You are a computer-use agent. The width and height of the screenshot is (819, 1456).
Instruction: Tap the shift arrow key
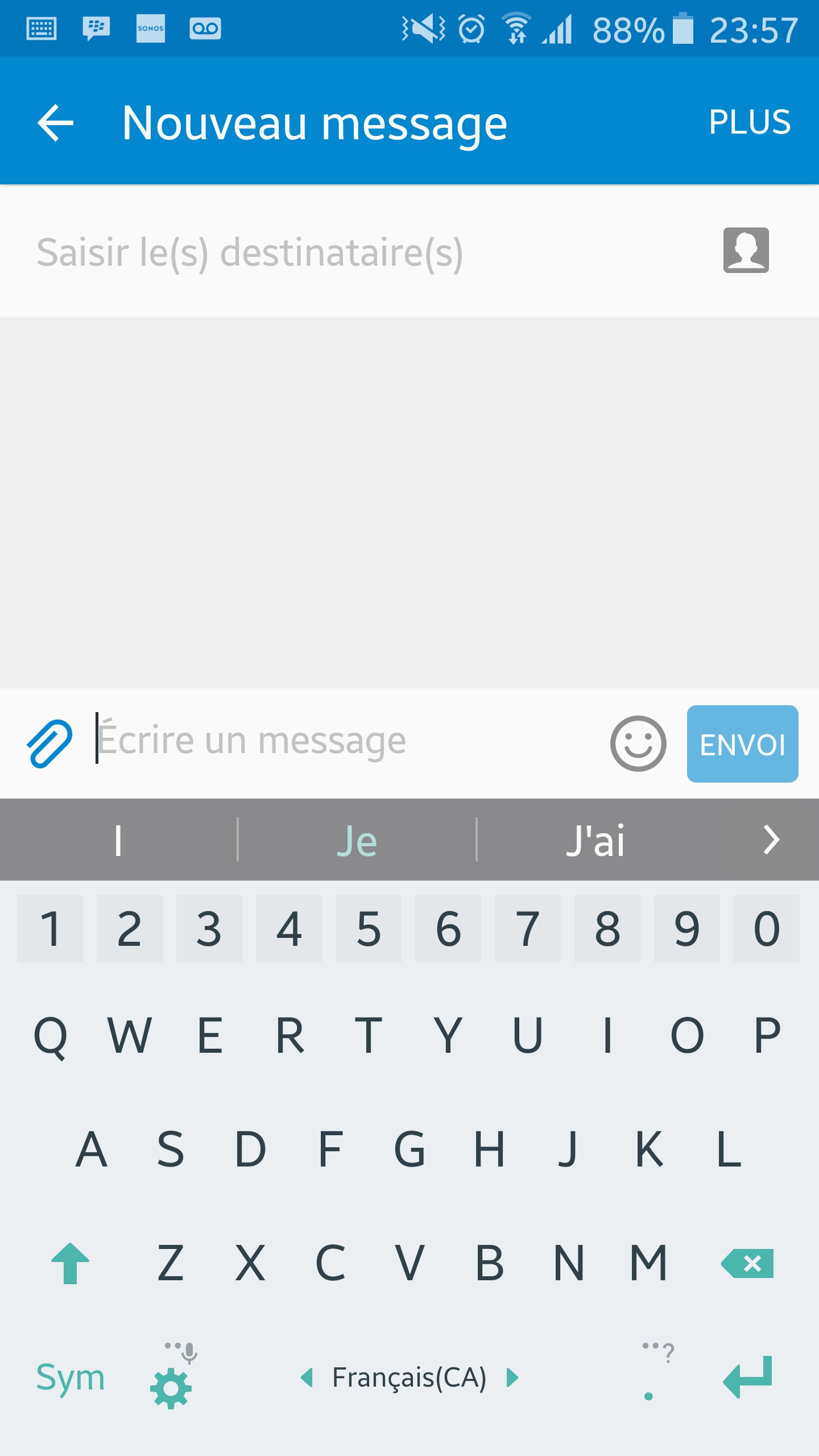71,1263
